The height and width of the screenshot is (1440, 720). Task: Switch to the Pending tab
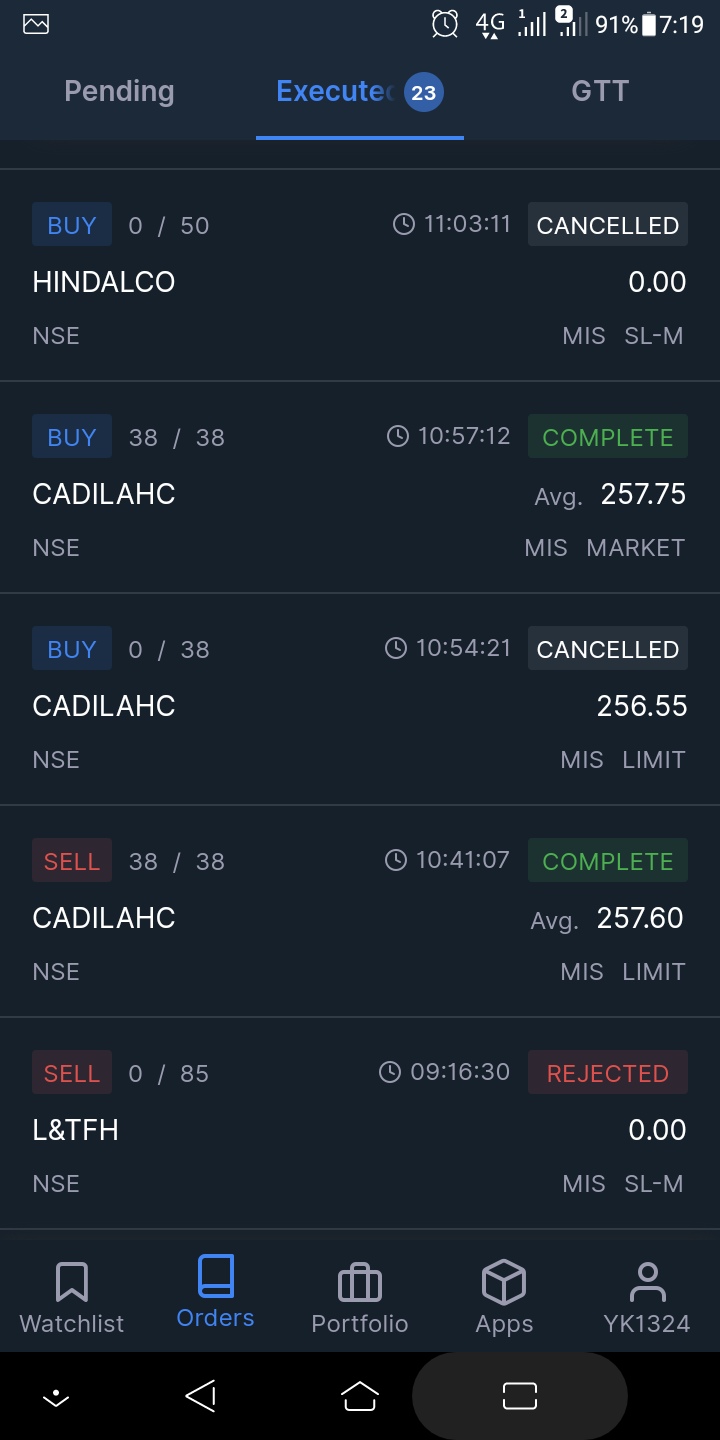tap(119, 92)
